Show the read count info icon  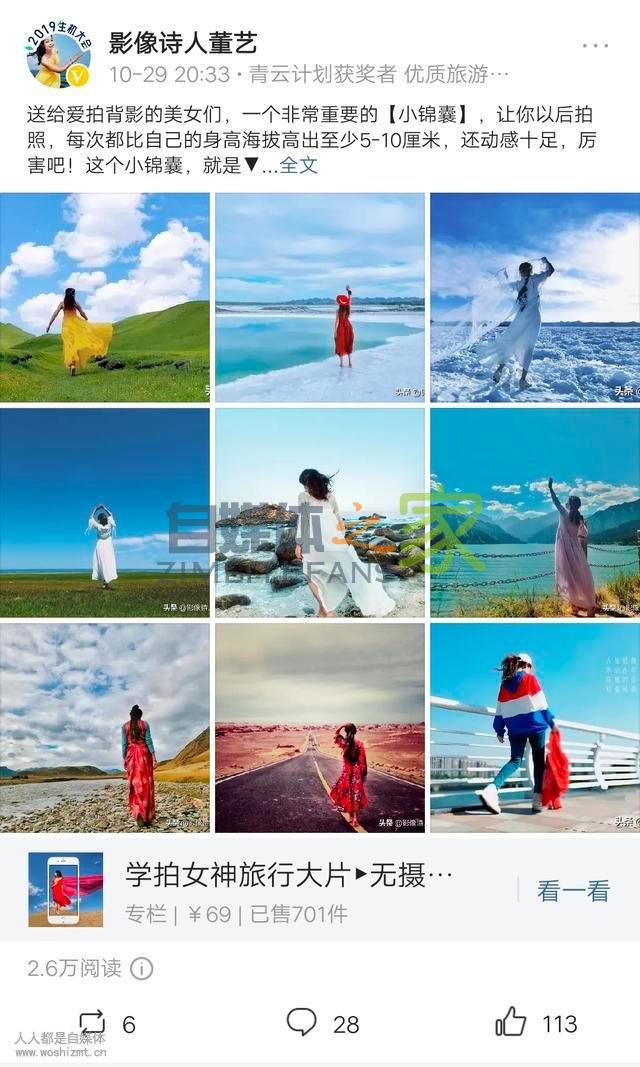click(x=142, y=968)
